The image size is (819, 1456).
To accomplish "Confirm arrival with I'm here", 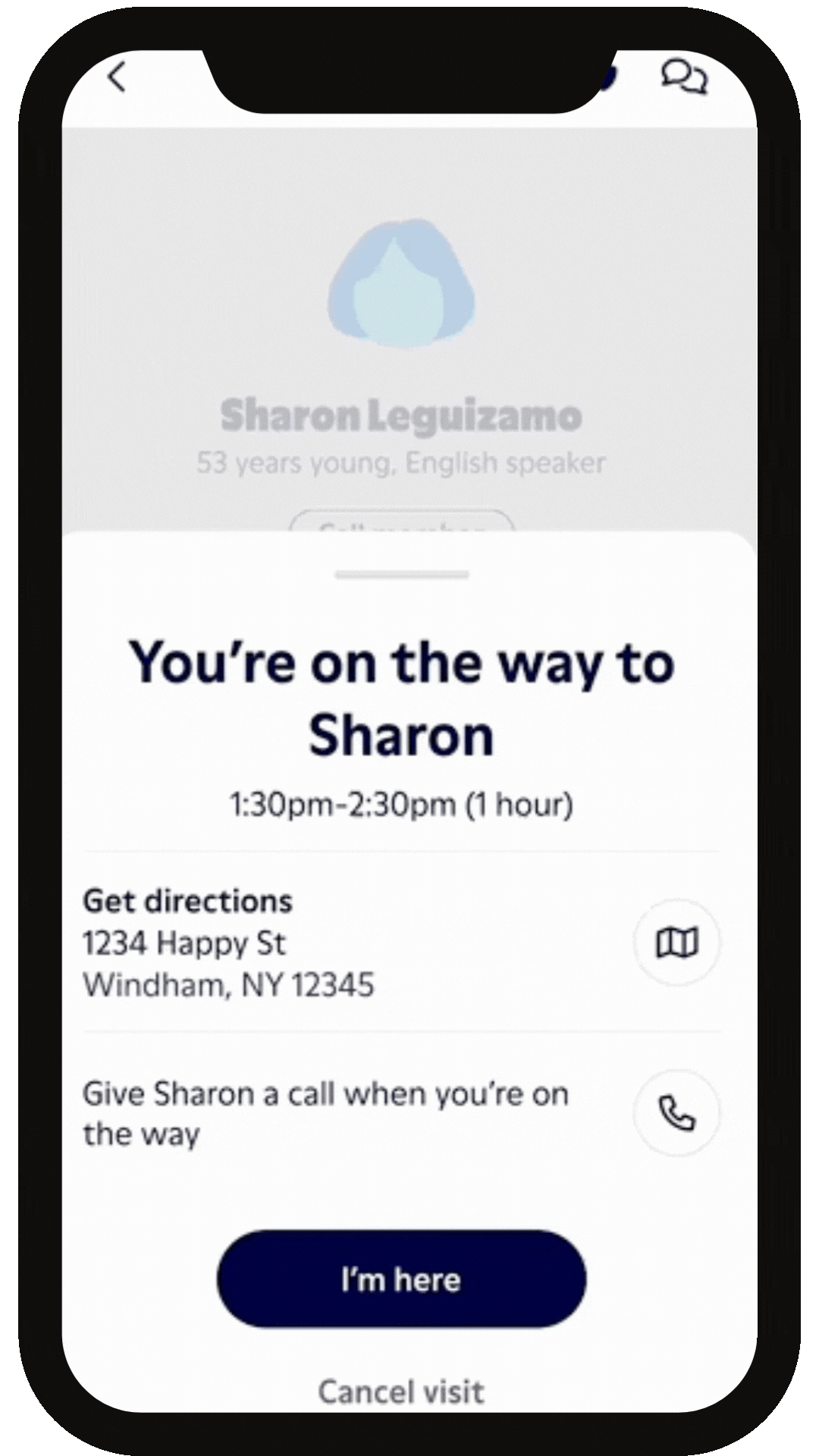I will click(x=401, y=1279).
